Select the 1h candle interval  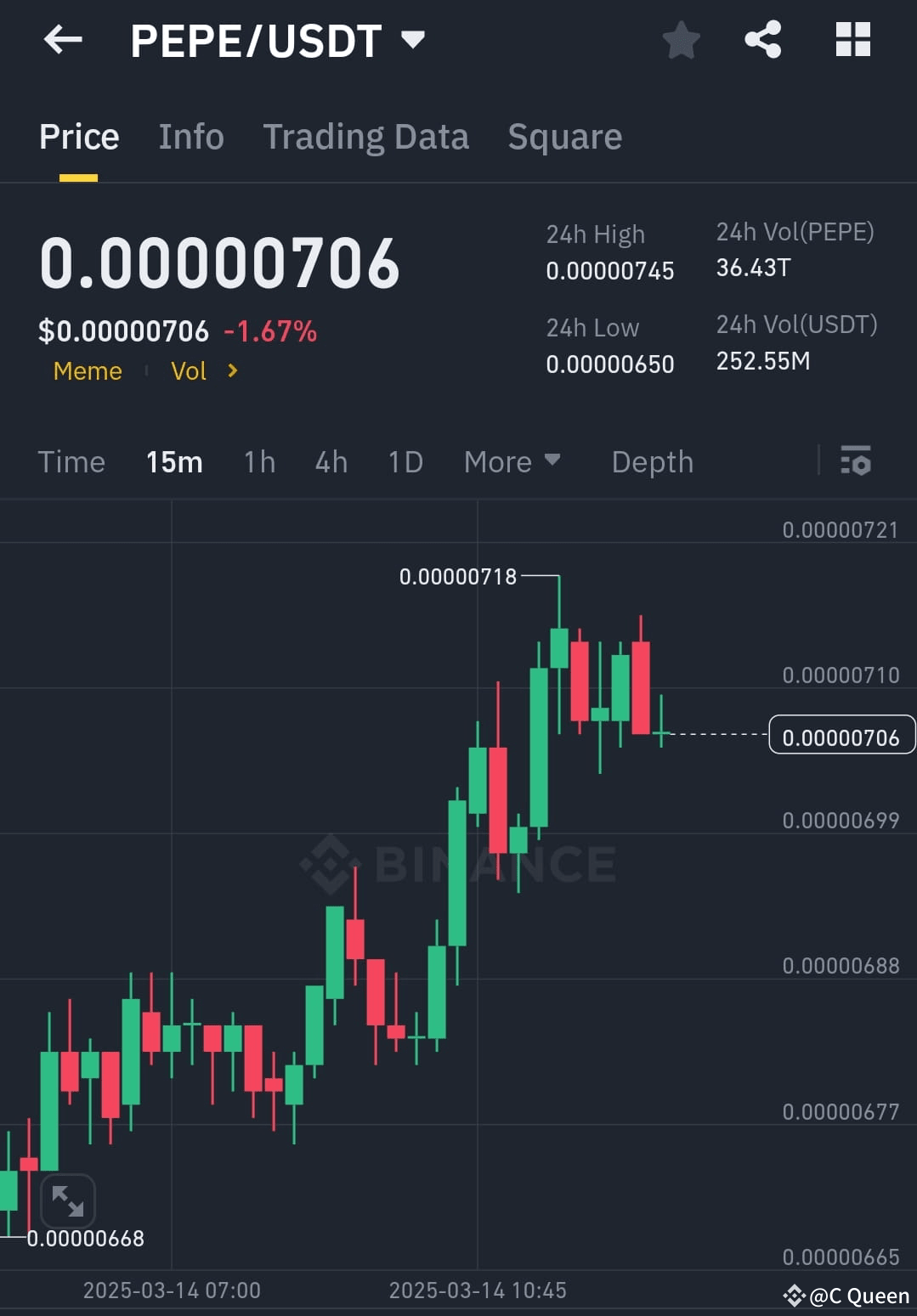[x=258, y=461]
